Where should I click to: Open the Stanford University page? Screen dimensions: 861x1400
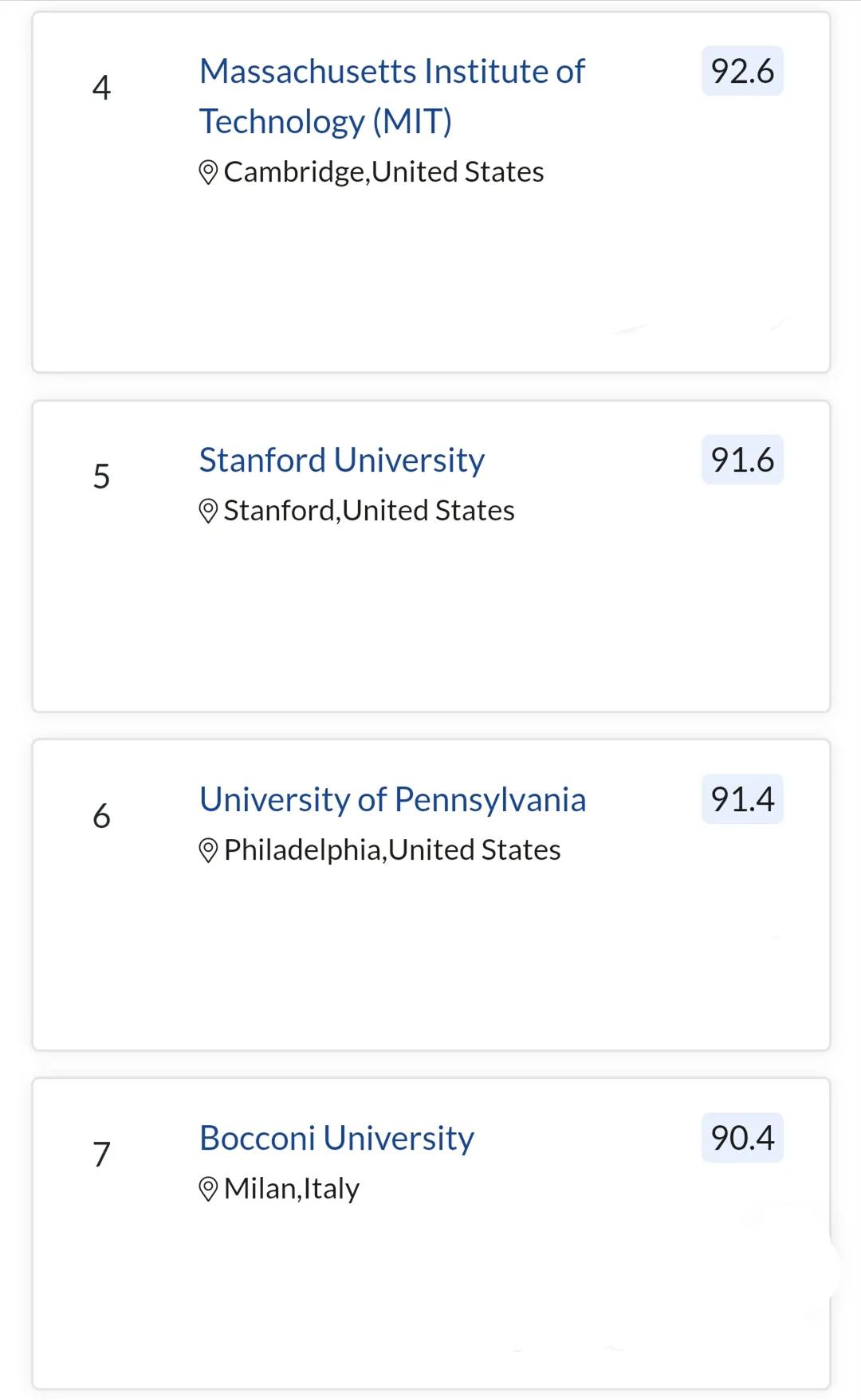(x=342, y=460)
